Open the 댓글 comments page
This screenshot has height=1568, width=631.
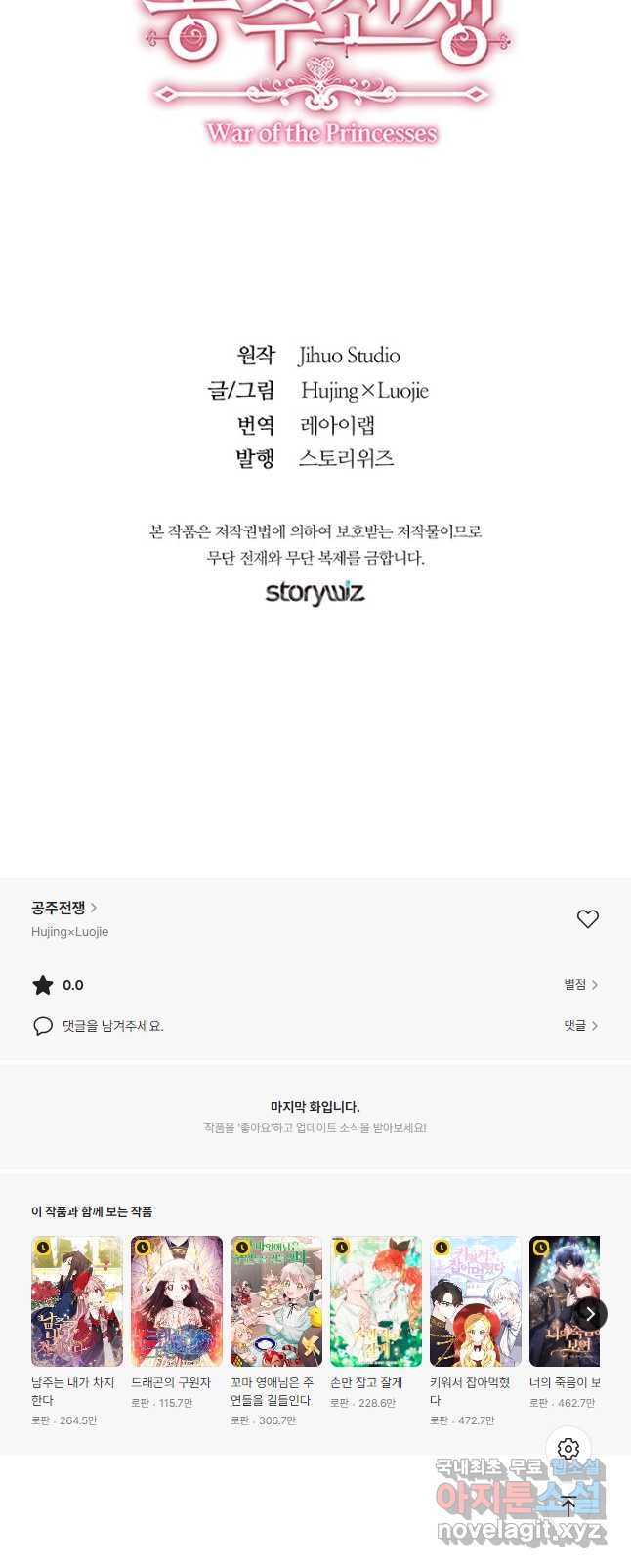point(580,1026)
